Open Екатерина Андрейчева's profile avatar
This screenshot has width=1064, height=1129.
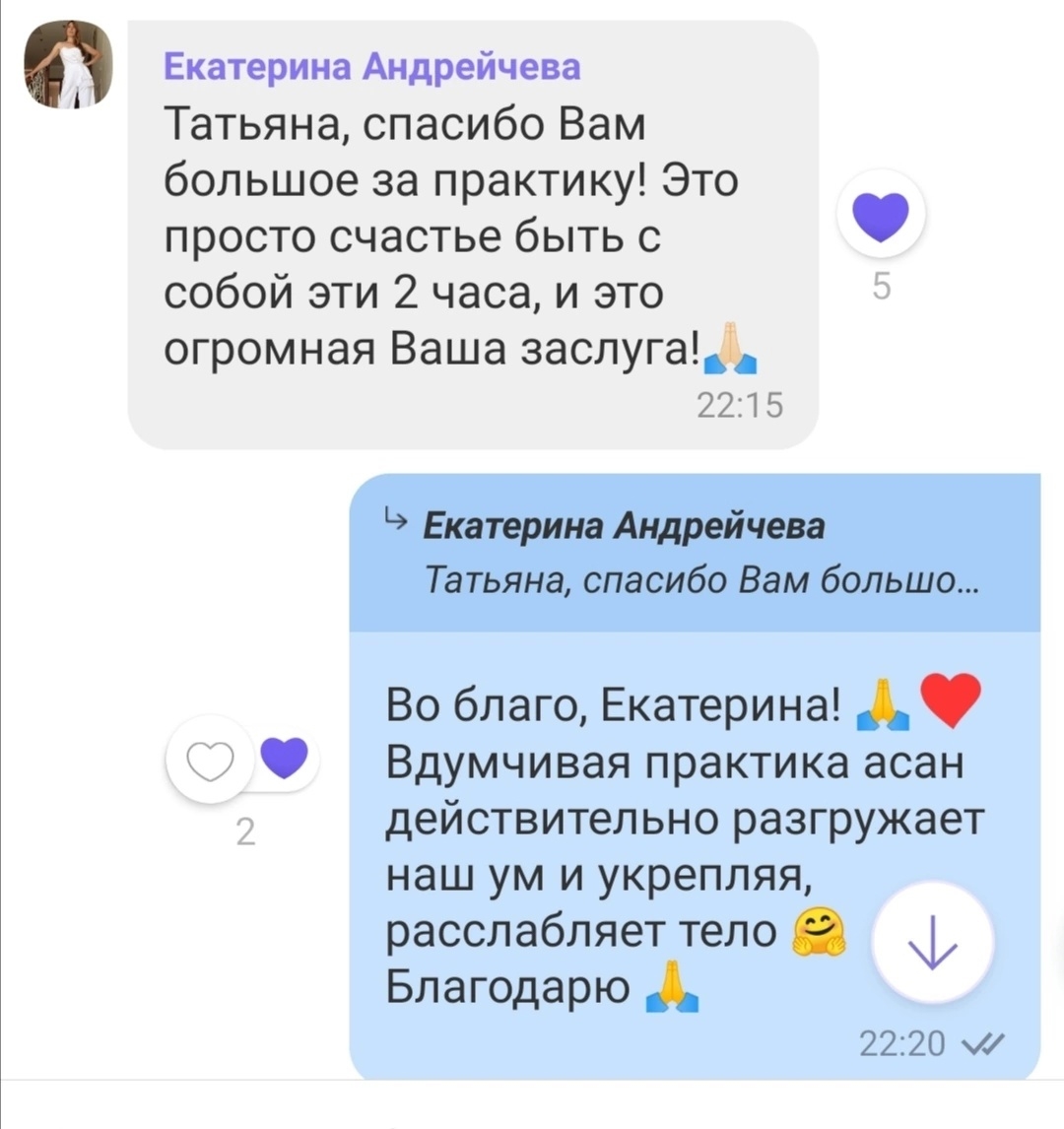(x=68, y=66)
